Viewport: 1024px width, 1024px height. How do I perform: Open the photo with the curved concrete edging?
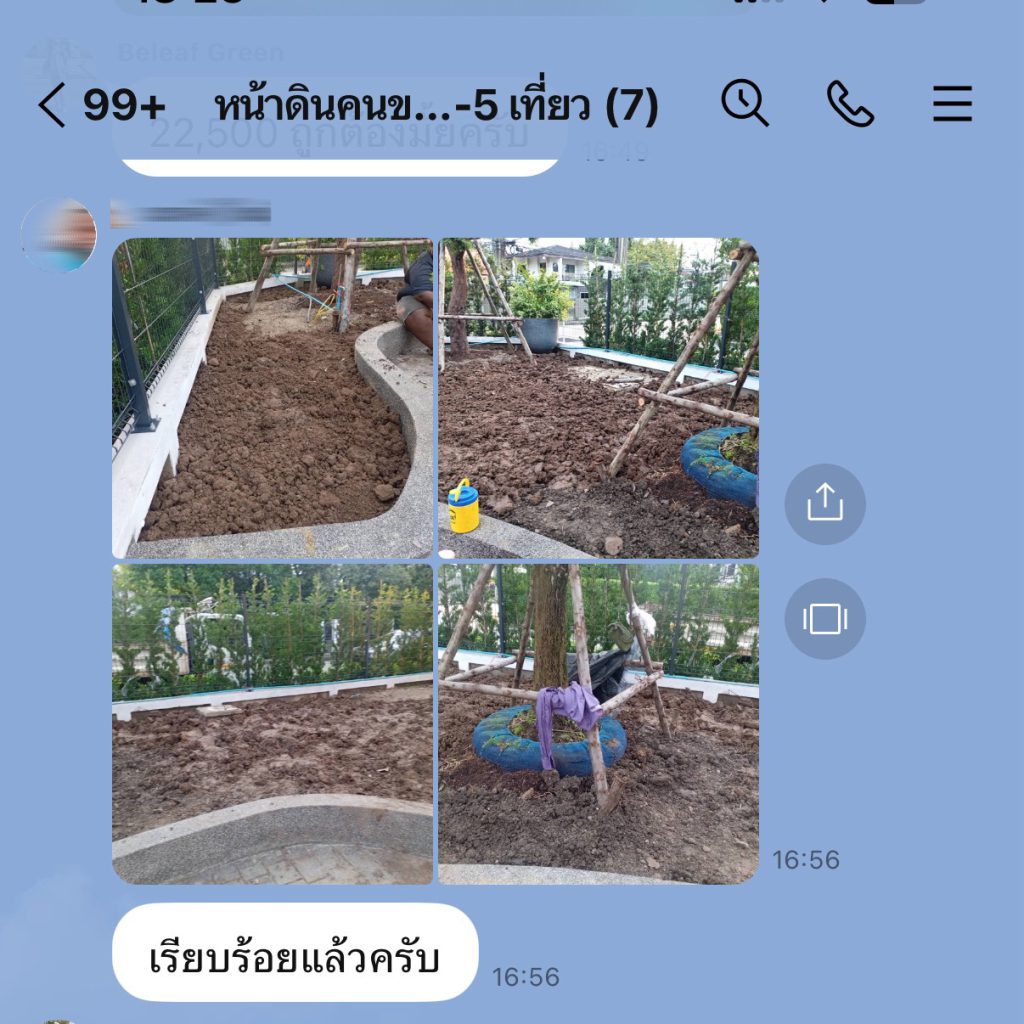point(272,398)
